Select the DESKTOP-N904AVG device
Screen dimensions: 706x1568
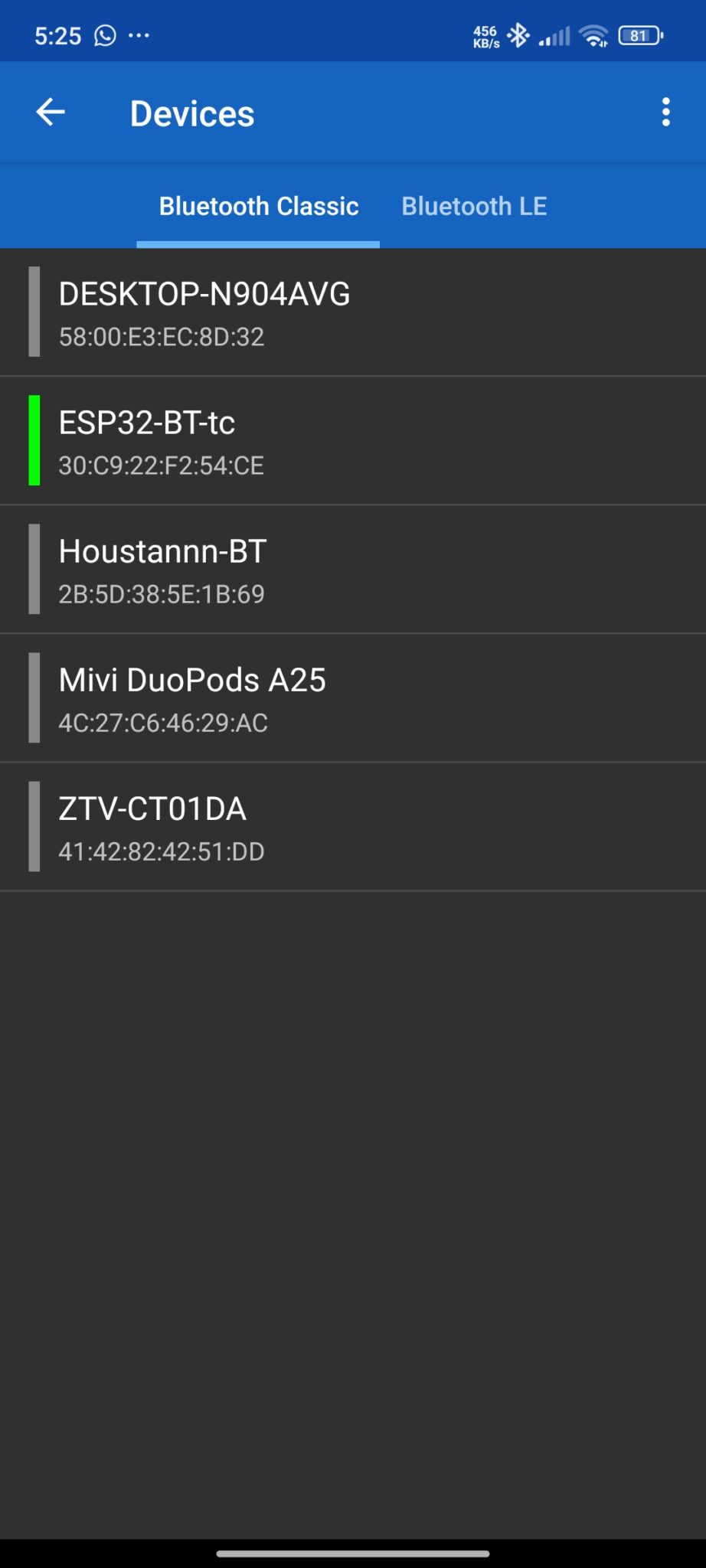pyautogui.click(x=306, y=312)
